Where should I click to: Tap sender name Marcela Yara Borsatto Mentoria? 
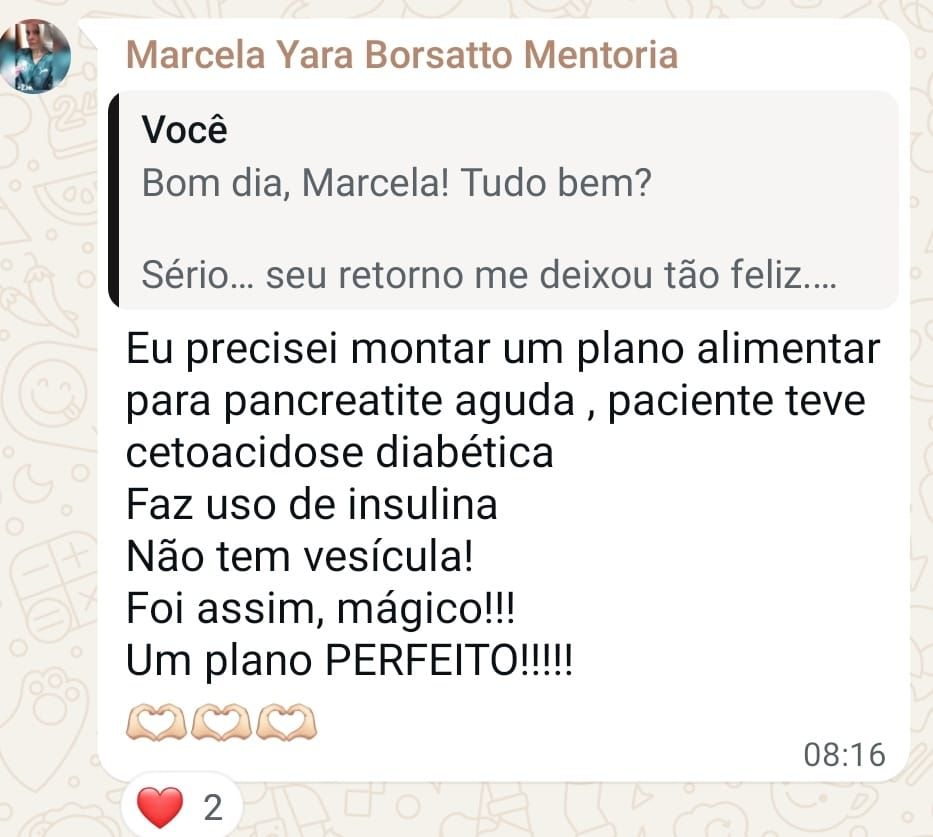click(402, 54)
